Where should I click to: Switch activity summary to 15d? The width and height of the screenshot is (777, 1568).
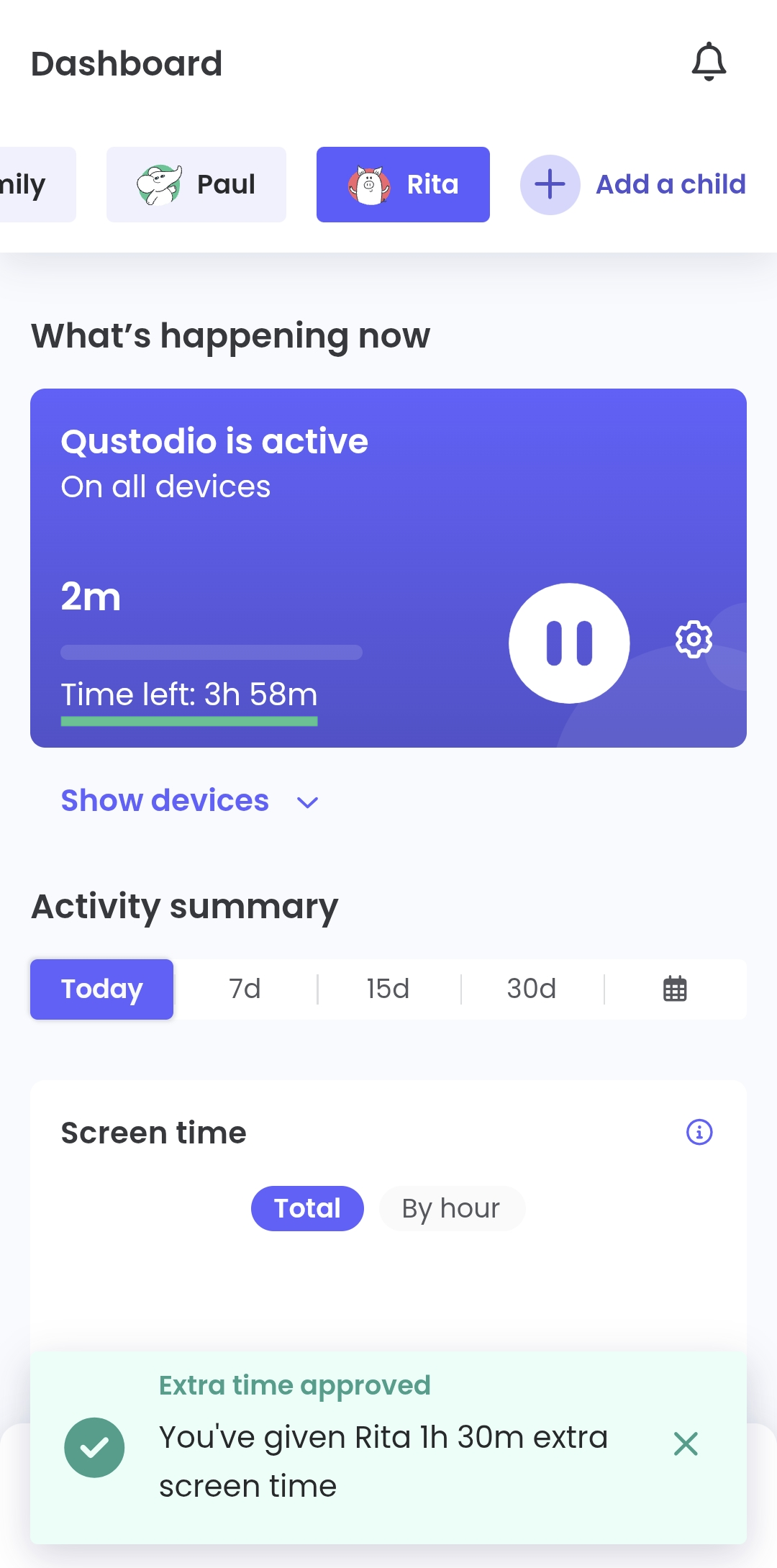click(388, 989)
